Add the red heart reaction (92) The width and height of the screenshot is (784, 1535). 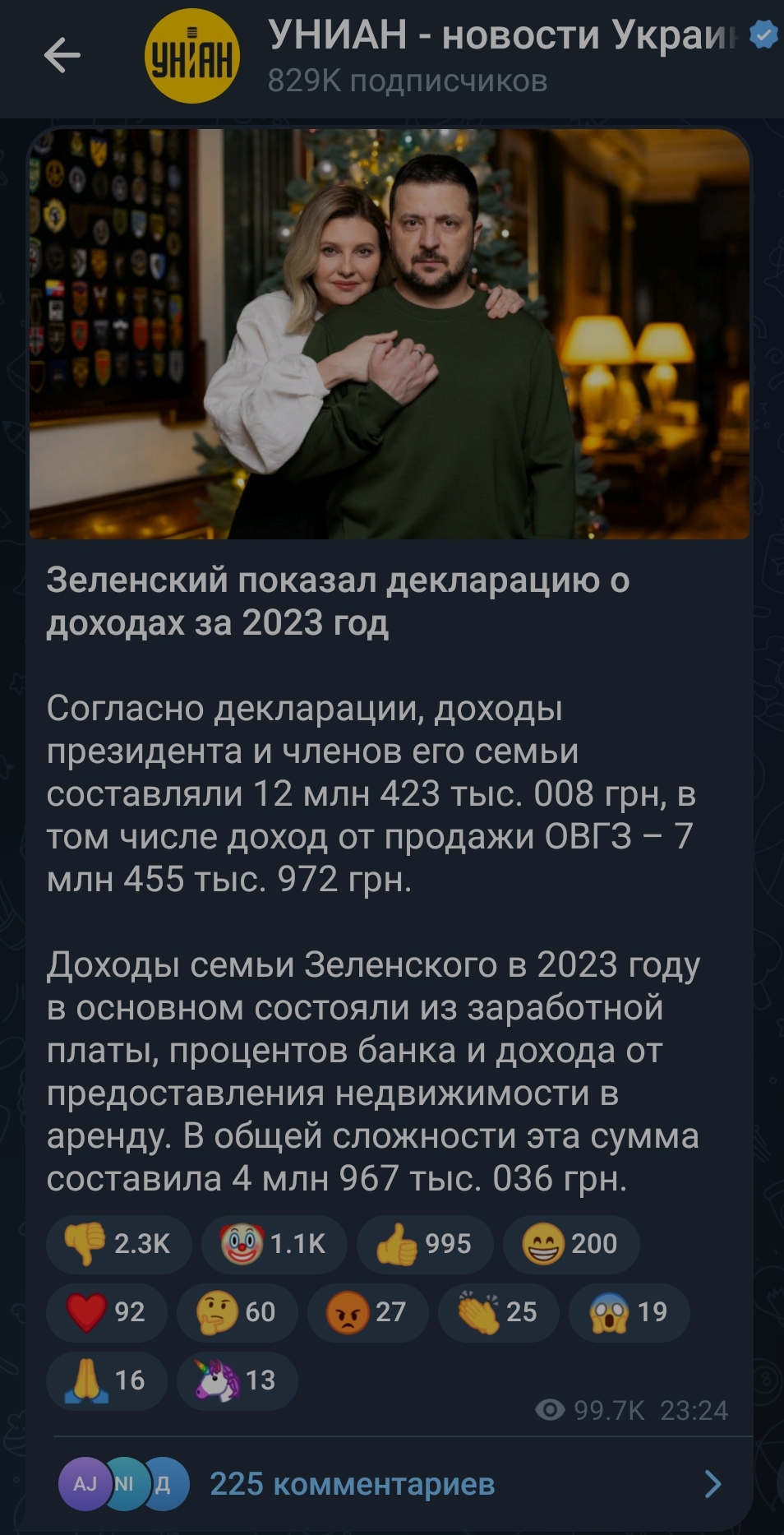tap(107, 1312)
